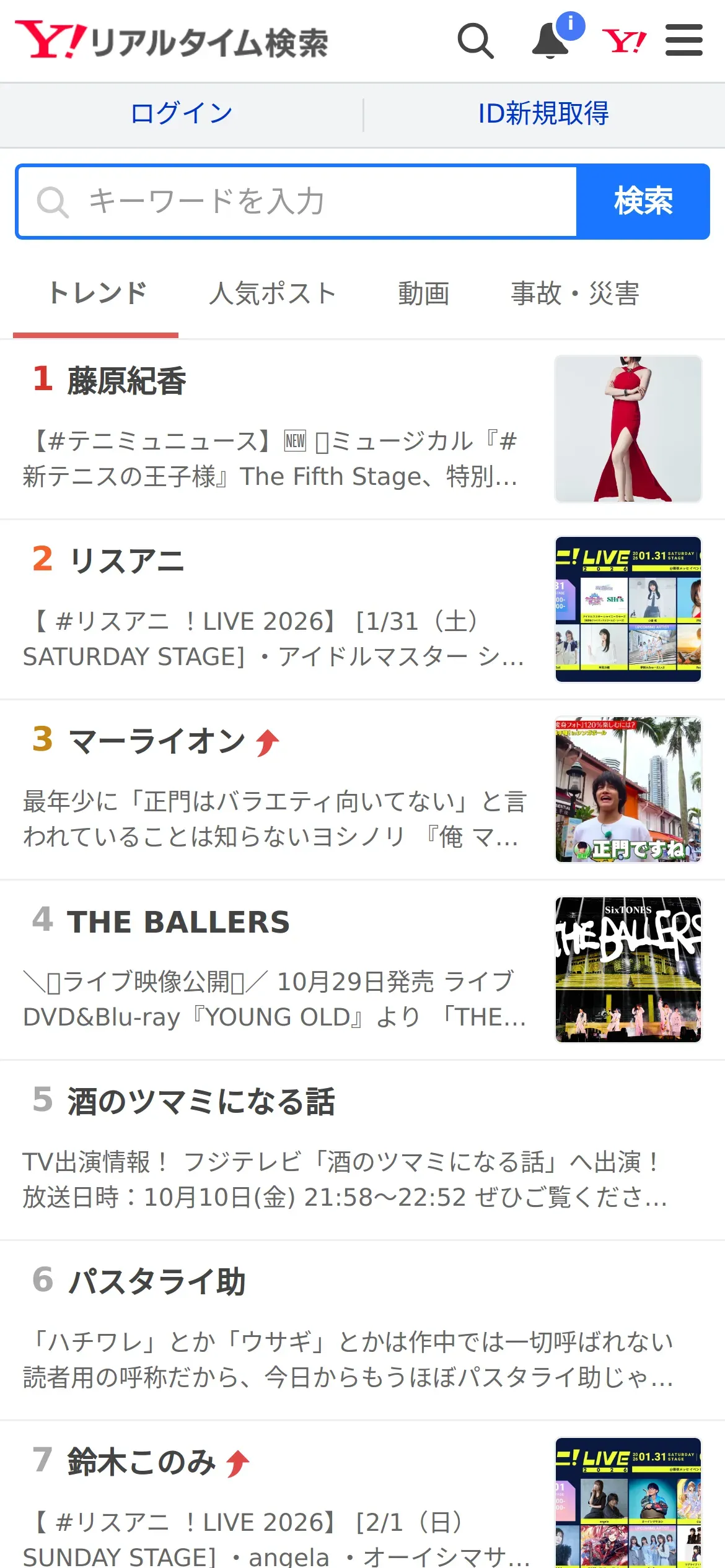
Task: Tap the blue 検索 button
Action: coord(643,202)
